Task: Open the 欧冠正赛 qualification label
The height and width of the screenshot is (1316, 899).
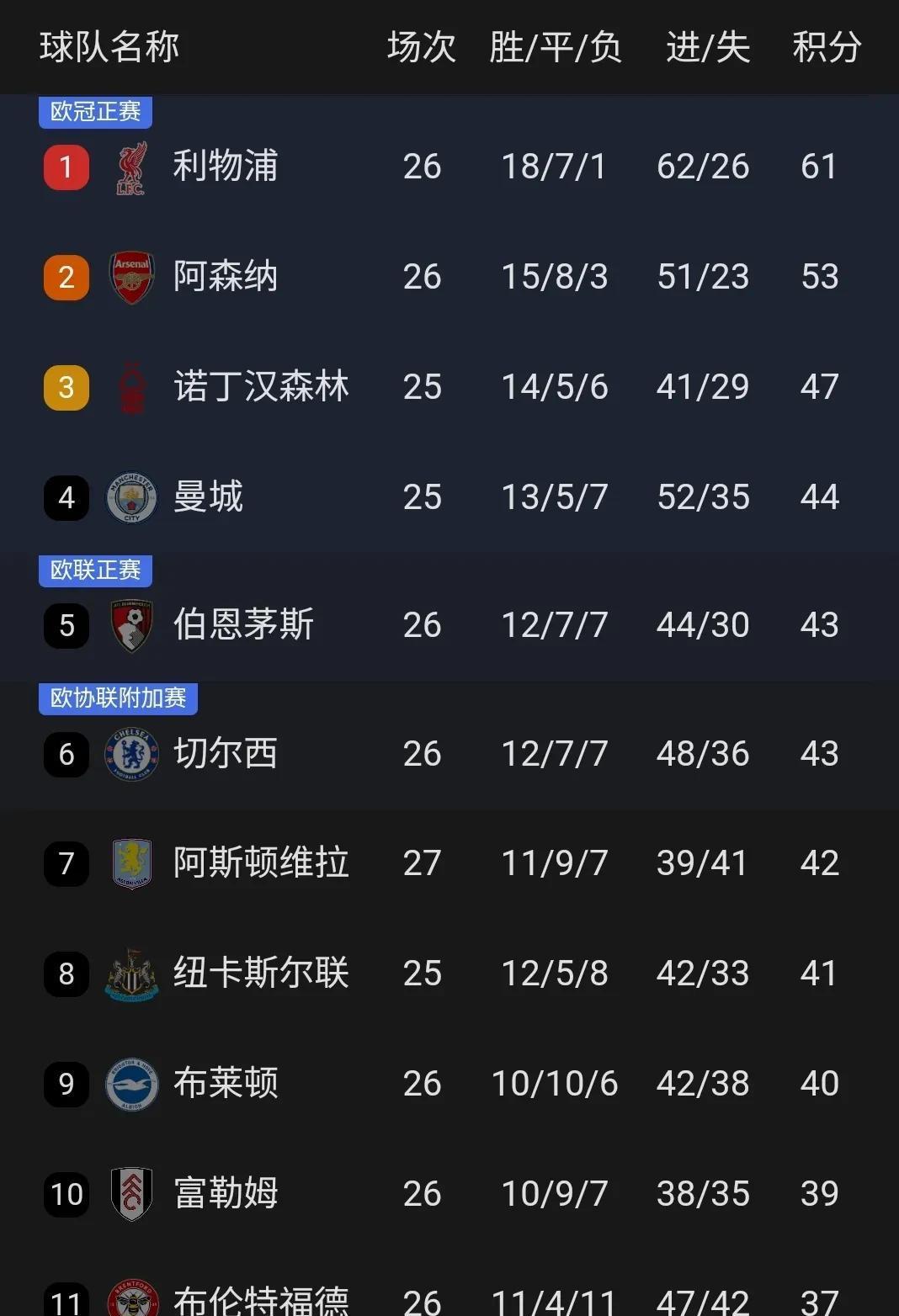Action: click(x=94, y=110)
